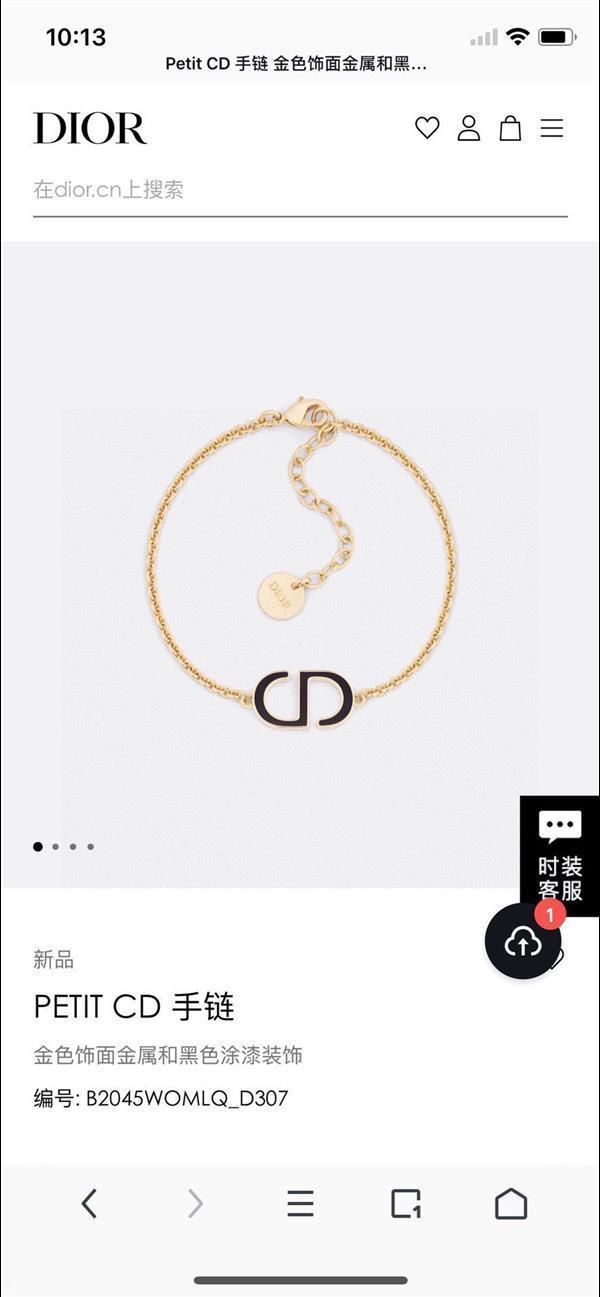Open the browser menu button
600x1297 pixels.
click(300, 1203)
